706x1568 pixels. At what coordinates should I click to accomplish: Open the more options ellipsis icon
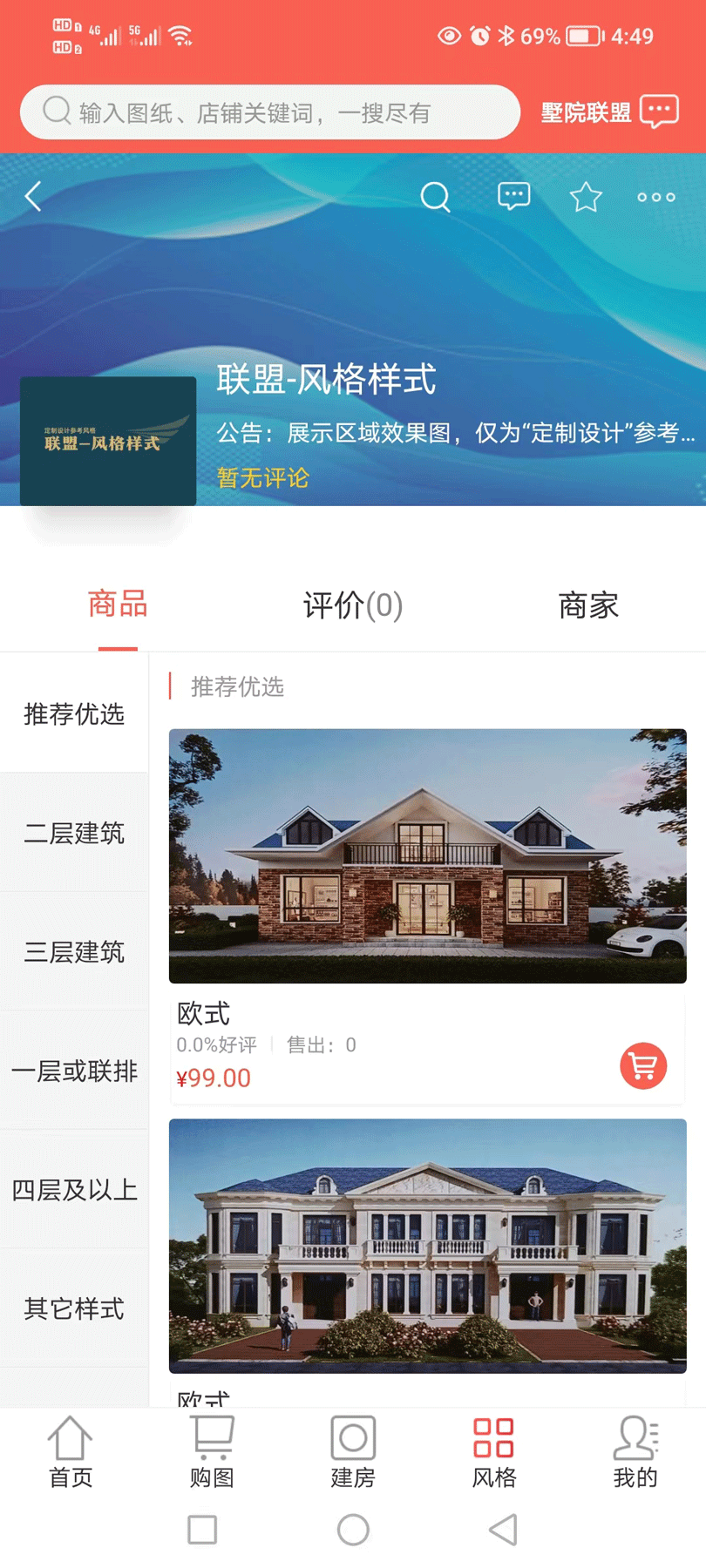pyautogui.click(x=655, y=197)
